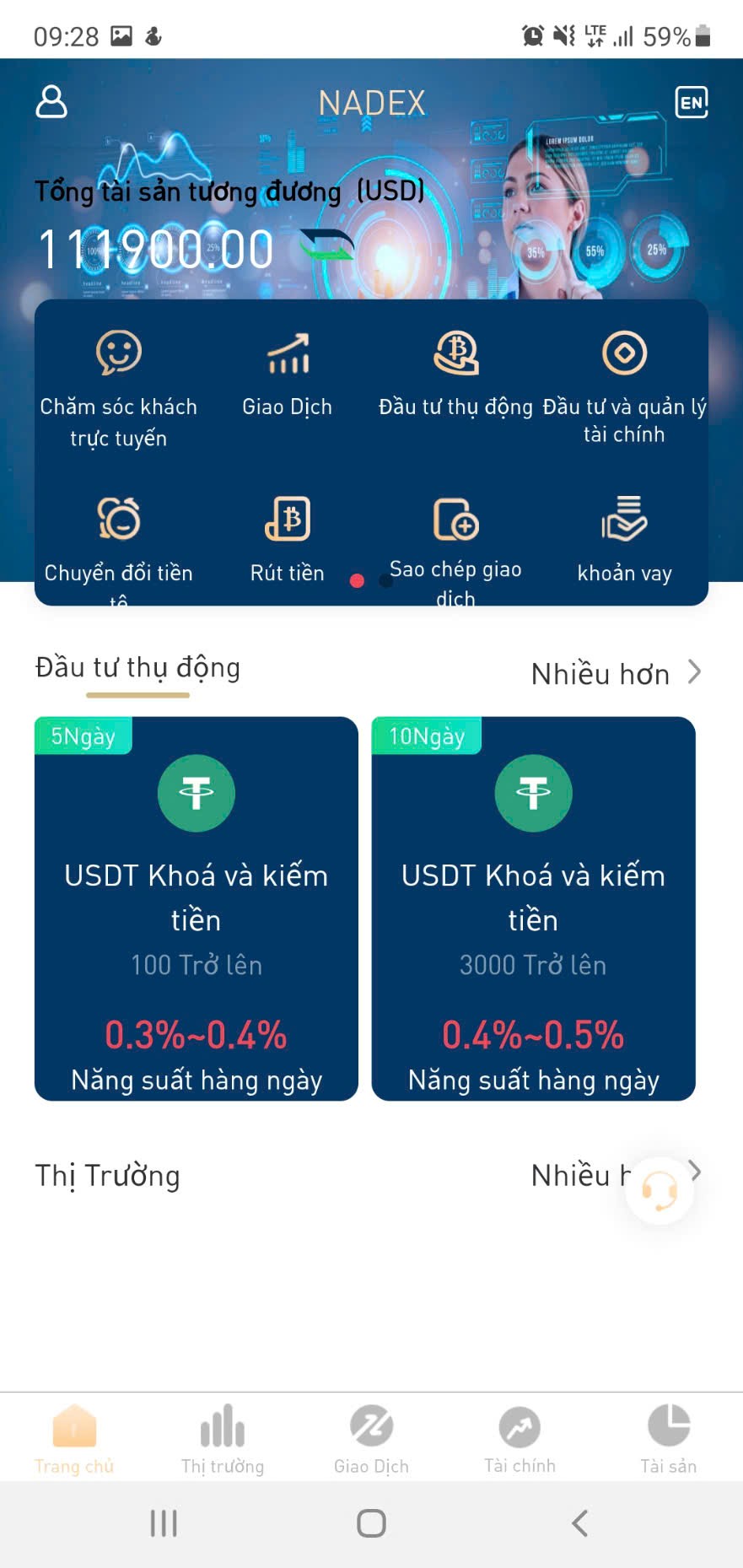View Nhiều hơn for Đầu tư thụ động
Viewport: 743px width, 1568px height.
click(616, 674)
